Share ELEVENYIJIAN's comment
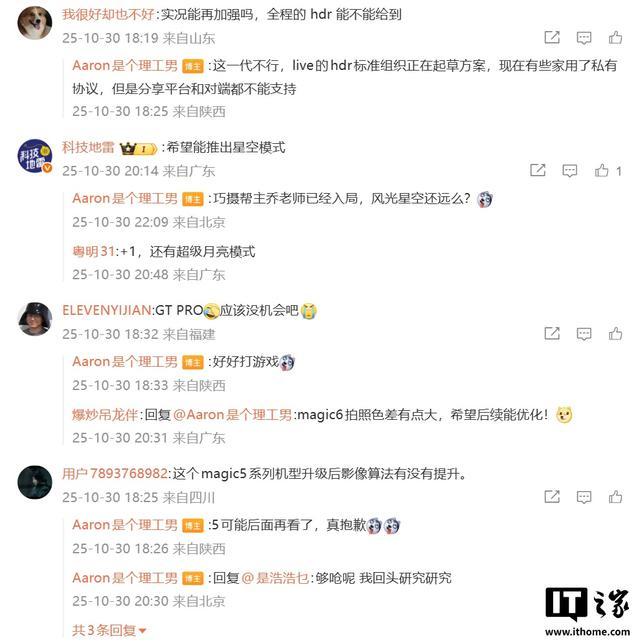This screenshot has height=644, width=640. coord(552,334)
